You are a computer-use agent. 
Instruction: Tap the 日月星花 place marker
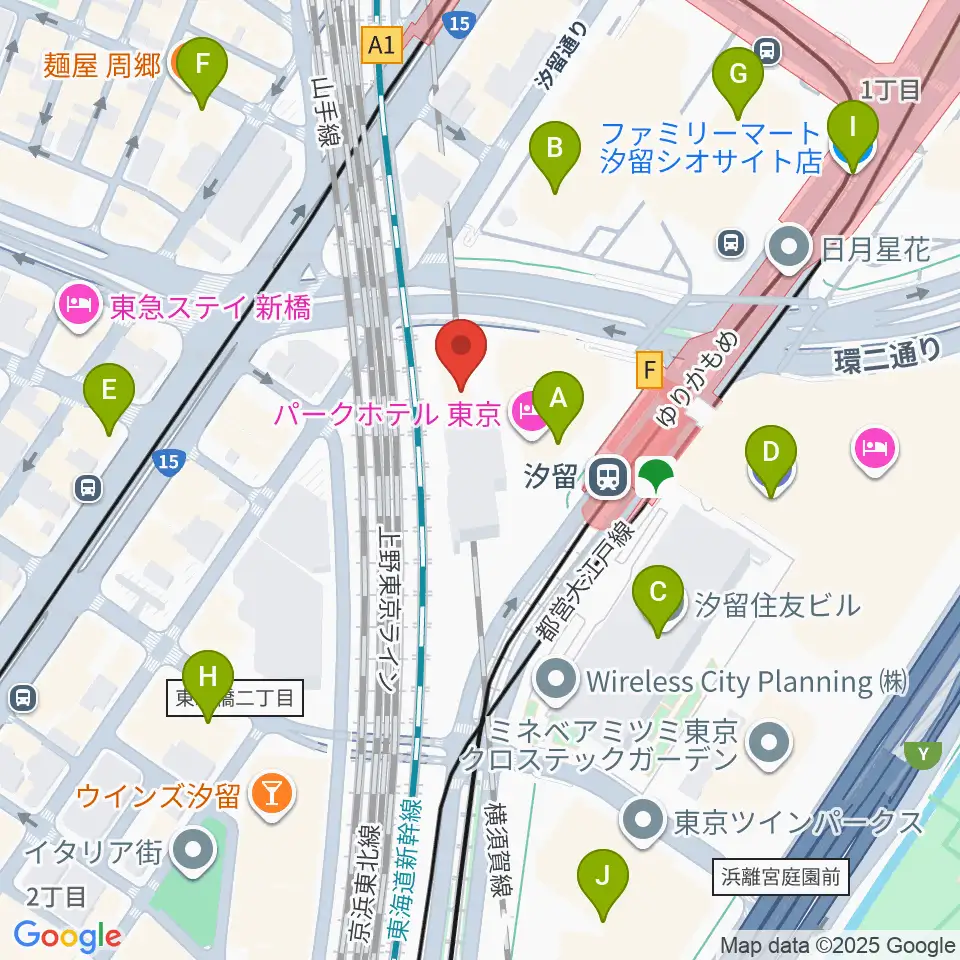click(789, 249)
